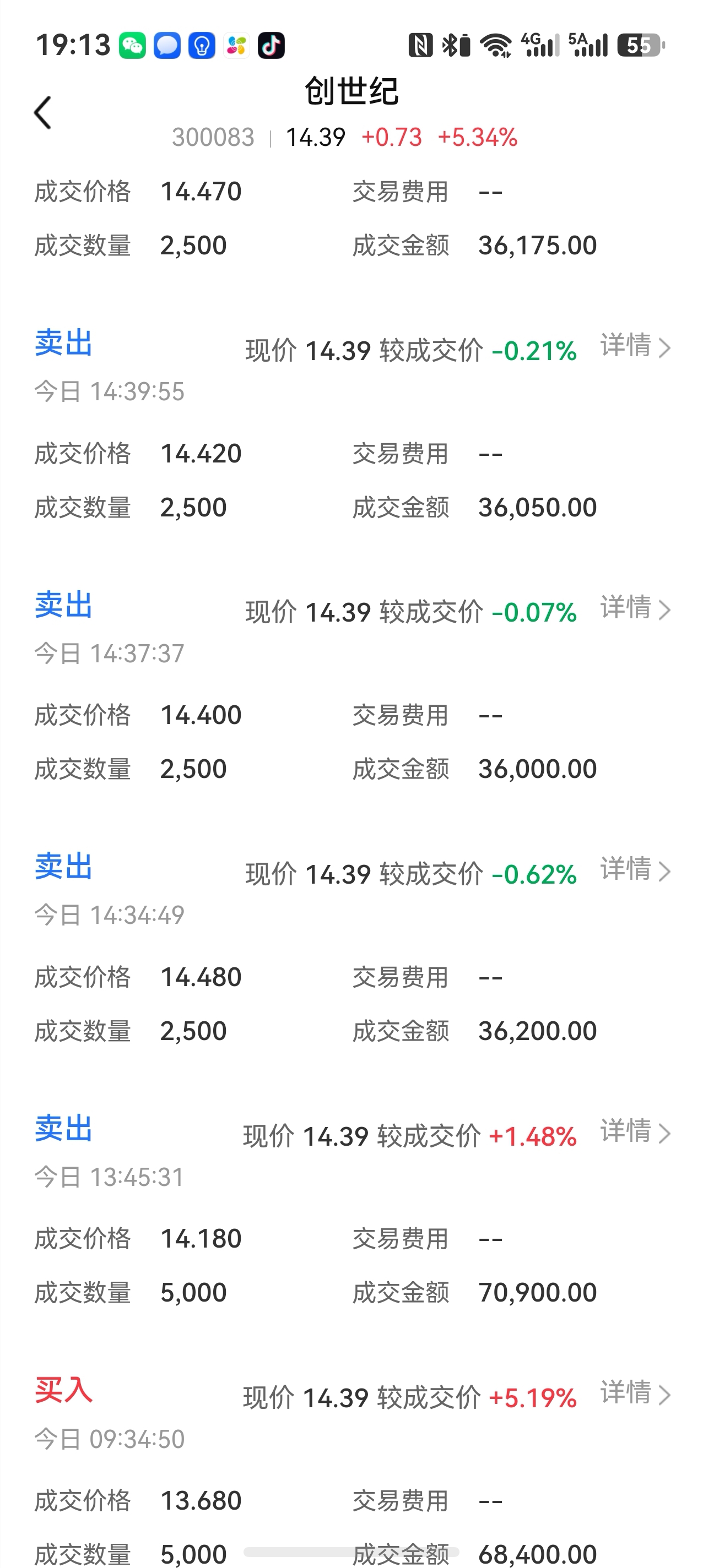703x1568 pixels.
Task: Open details for the 14:37:37 sell trade
Action: (635, 607)
